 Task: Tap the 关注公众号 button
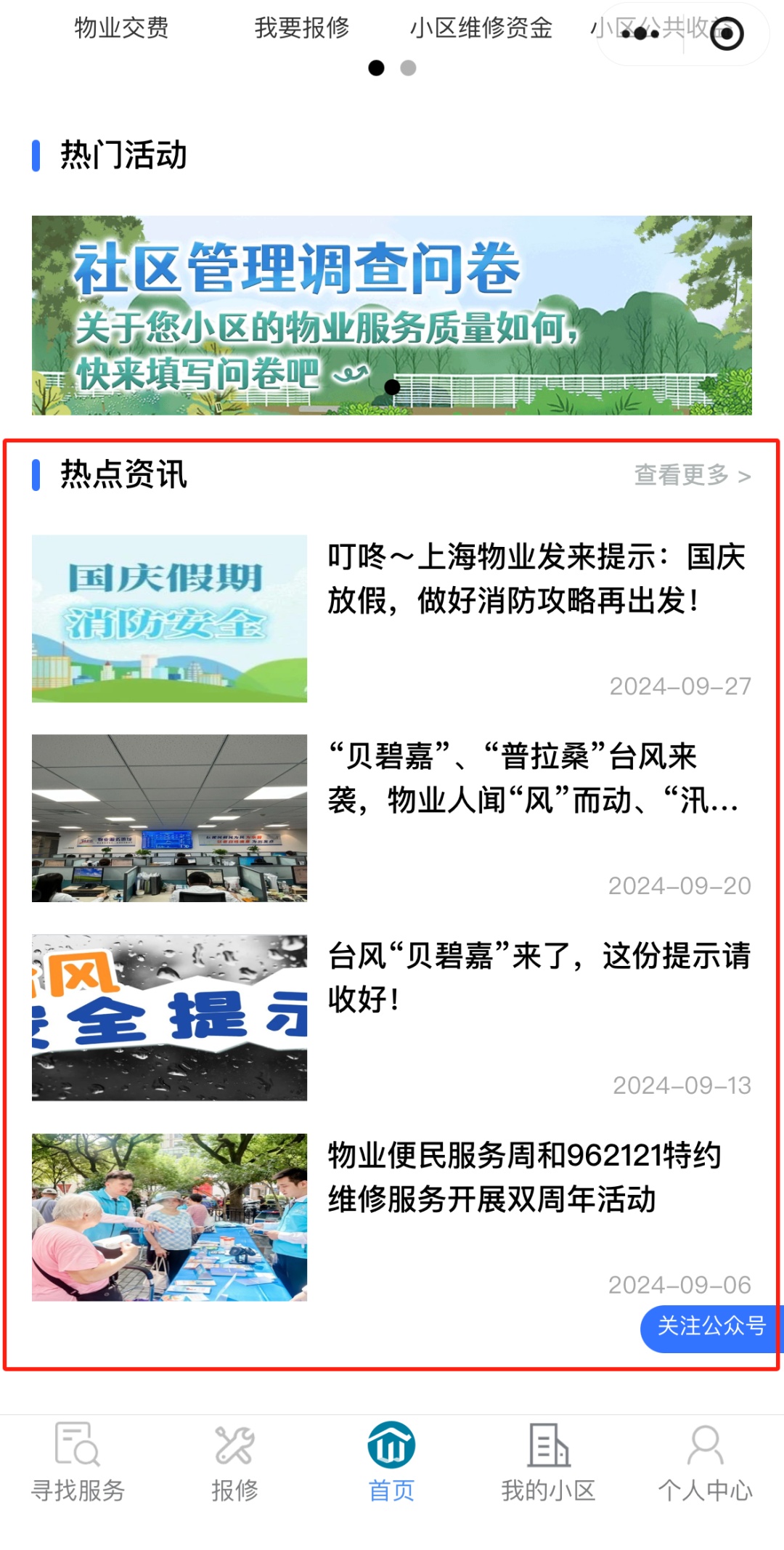(711, 1326)
